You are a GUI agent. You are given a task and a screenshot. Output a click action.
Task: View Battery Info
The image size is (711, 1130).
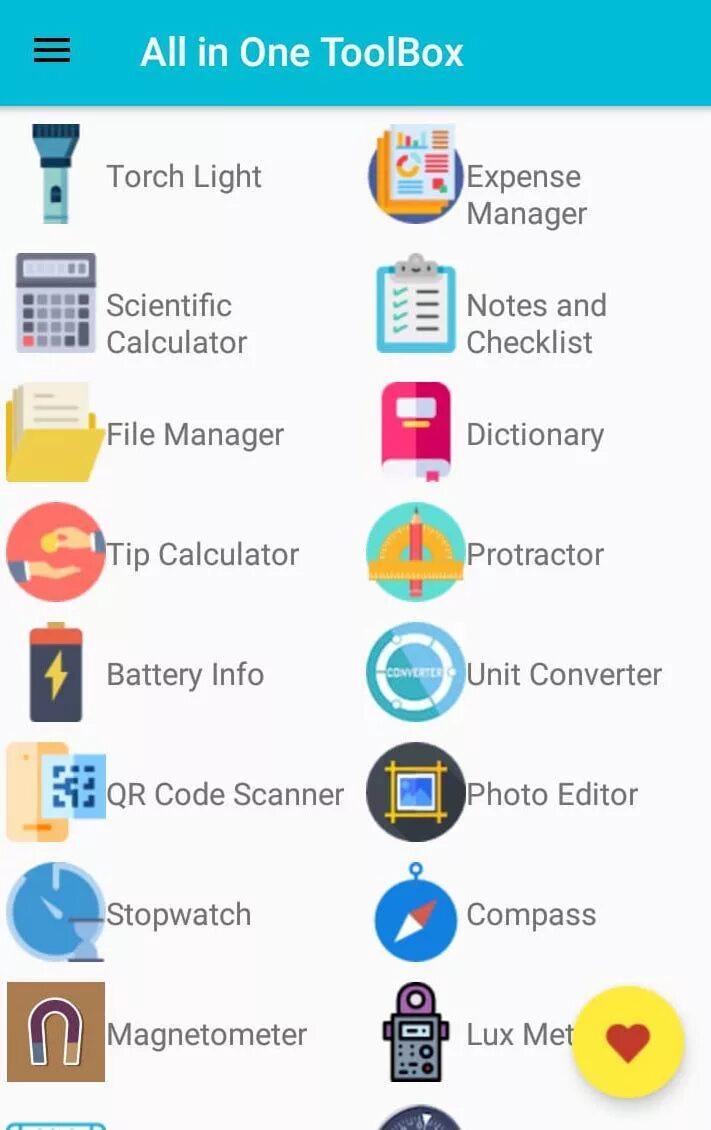184,674
